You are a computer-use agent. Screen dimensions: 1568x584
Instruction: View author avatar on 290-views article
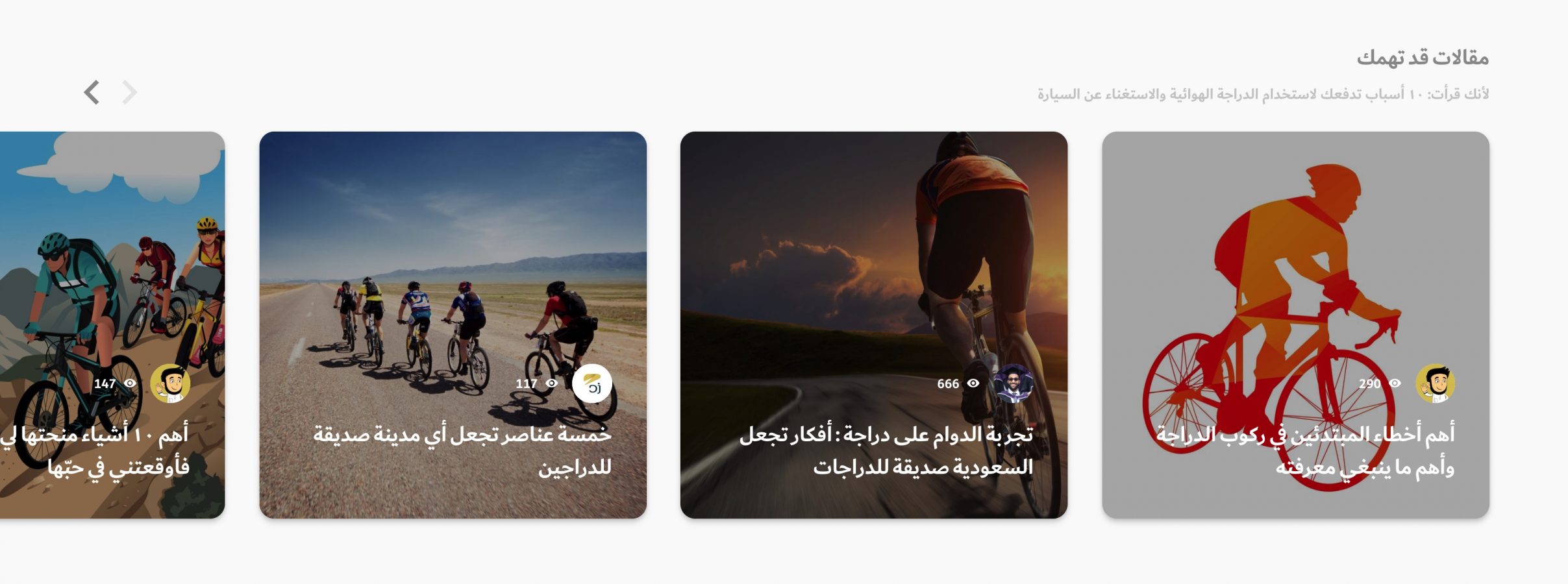point(1435,383)
